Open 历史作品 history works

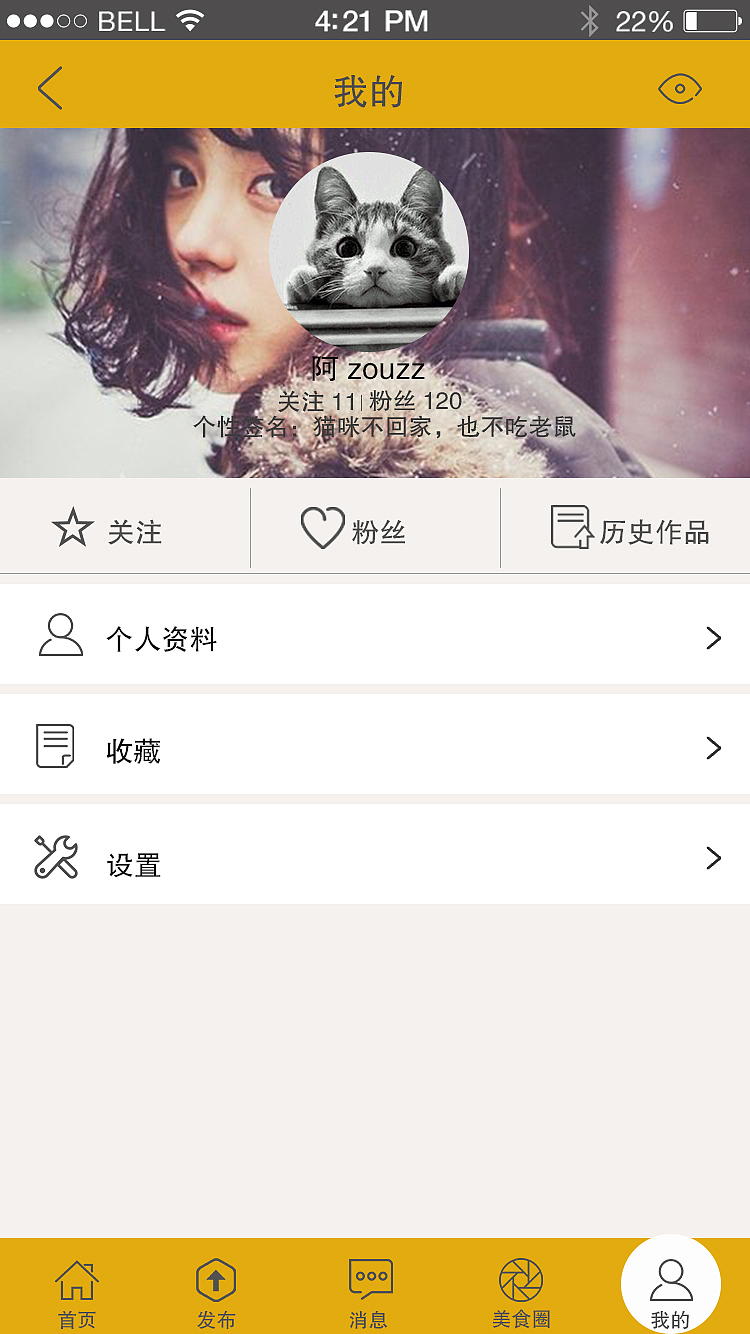coord(630,529)
